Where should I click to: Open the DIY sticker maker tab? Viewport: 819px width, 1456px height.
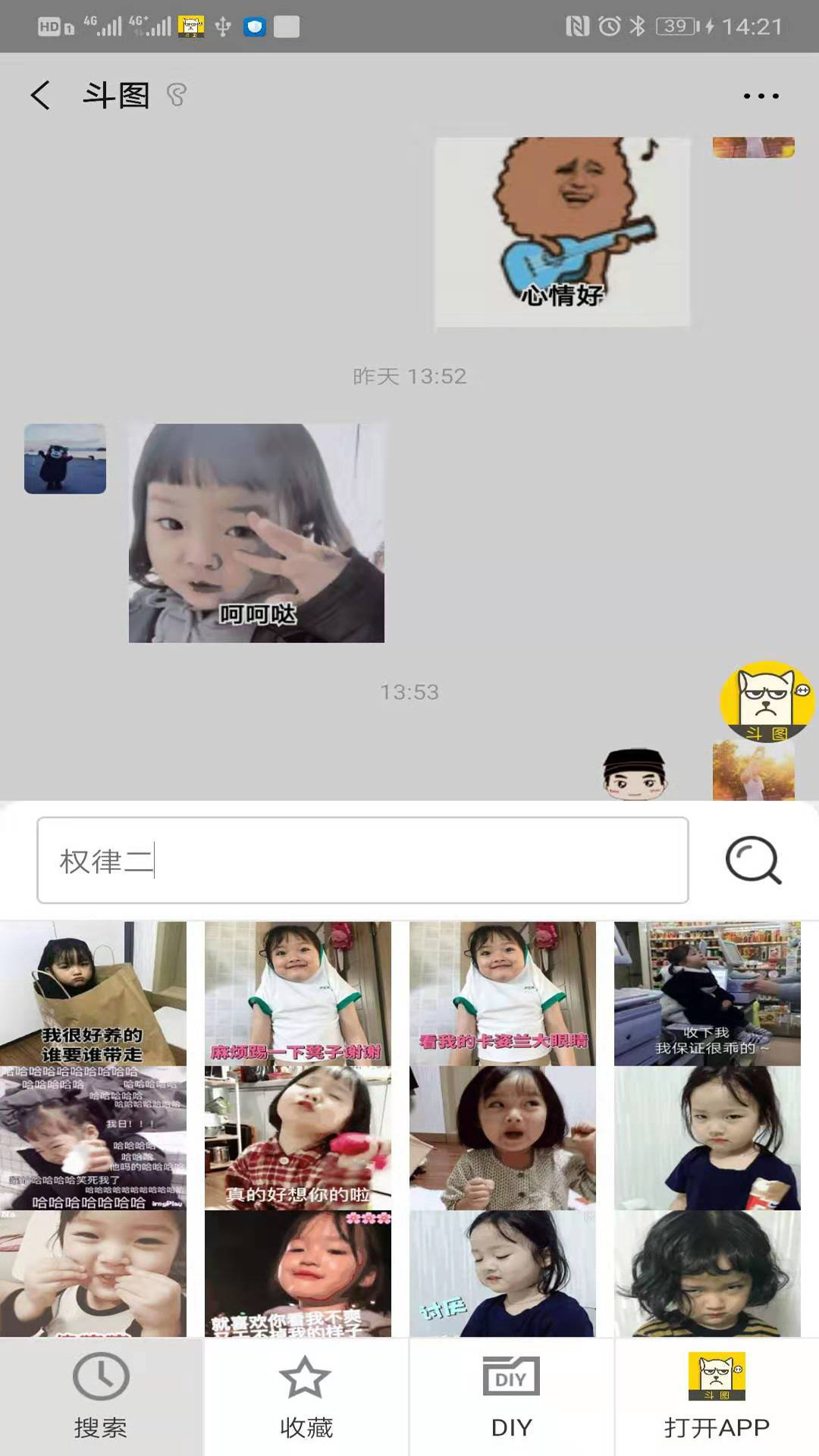(x=511, y=1397)
